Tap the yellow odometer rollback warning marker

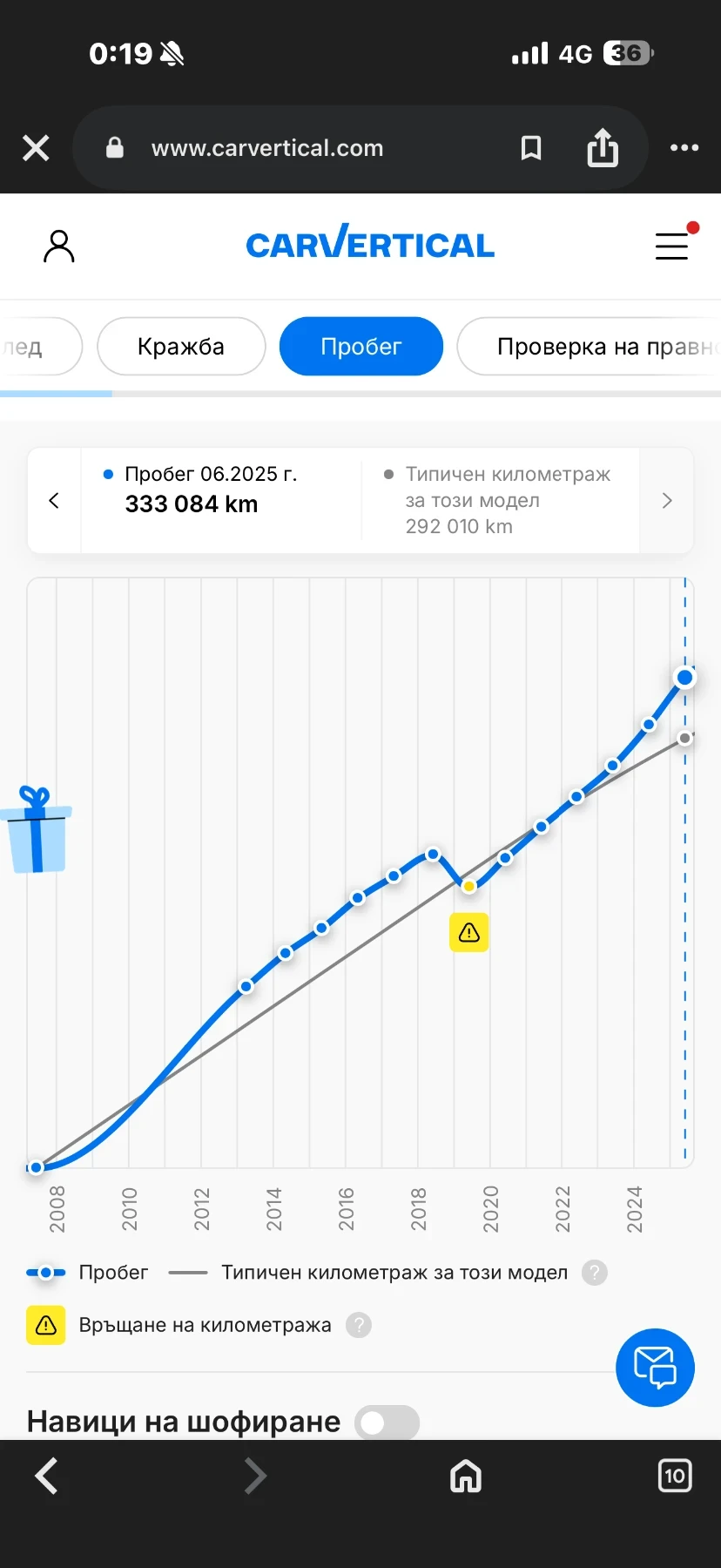[469, 933]
